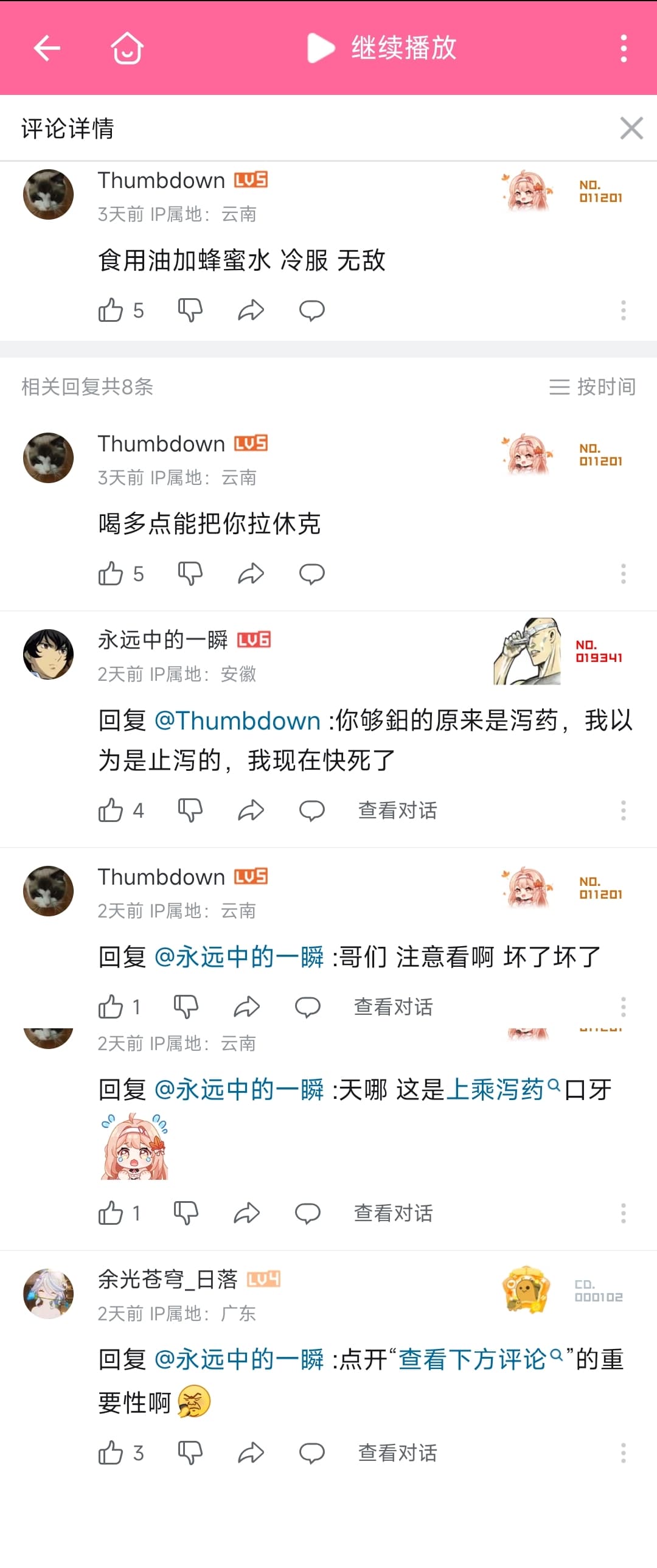Change reply sorting via 按时间

pyautogui.click(x=593, y=386)
